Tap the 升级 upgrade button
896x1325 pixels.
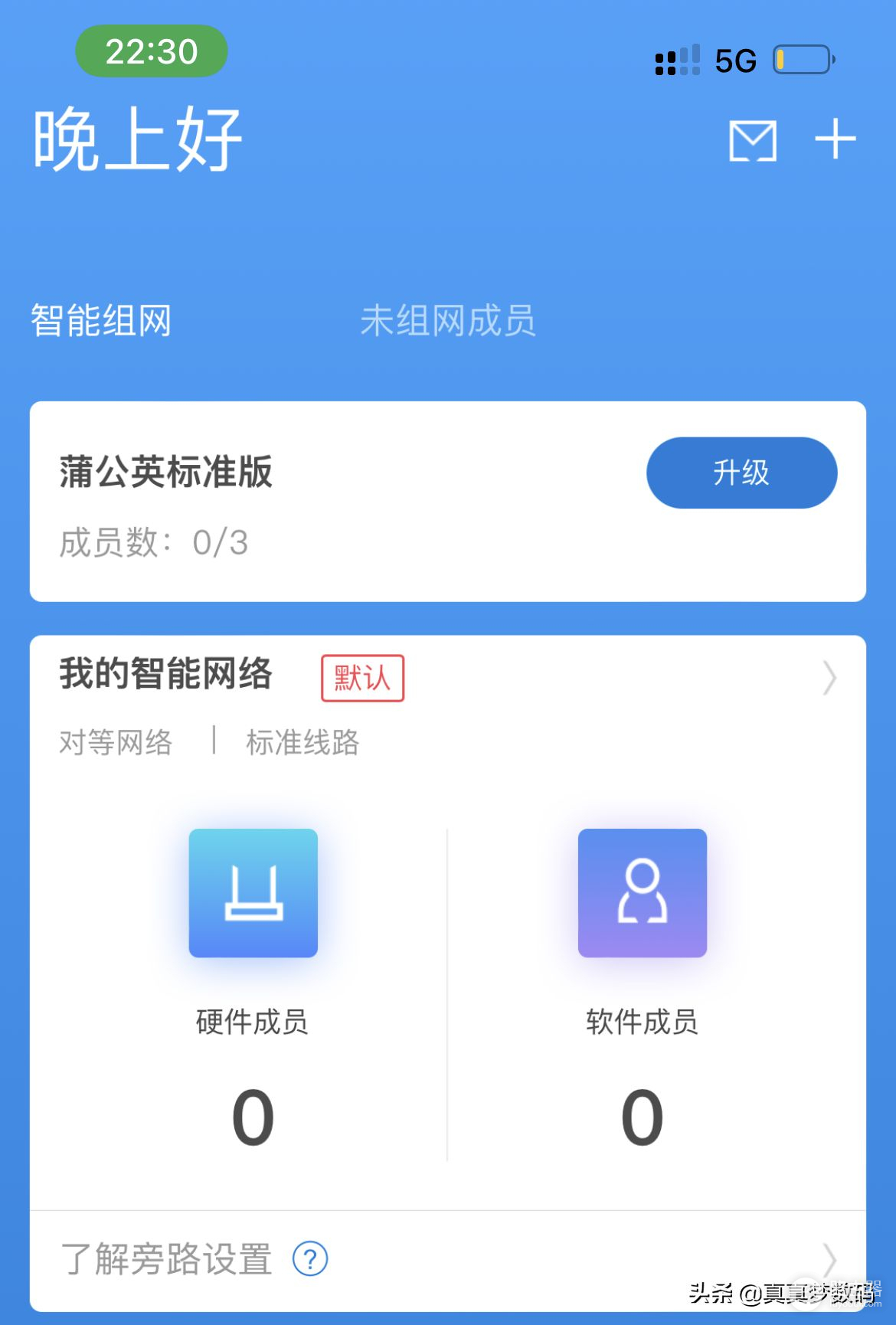click(741, 473)
